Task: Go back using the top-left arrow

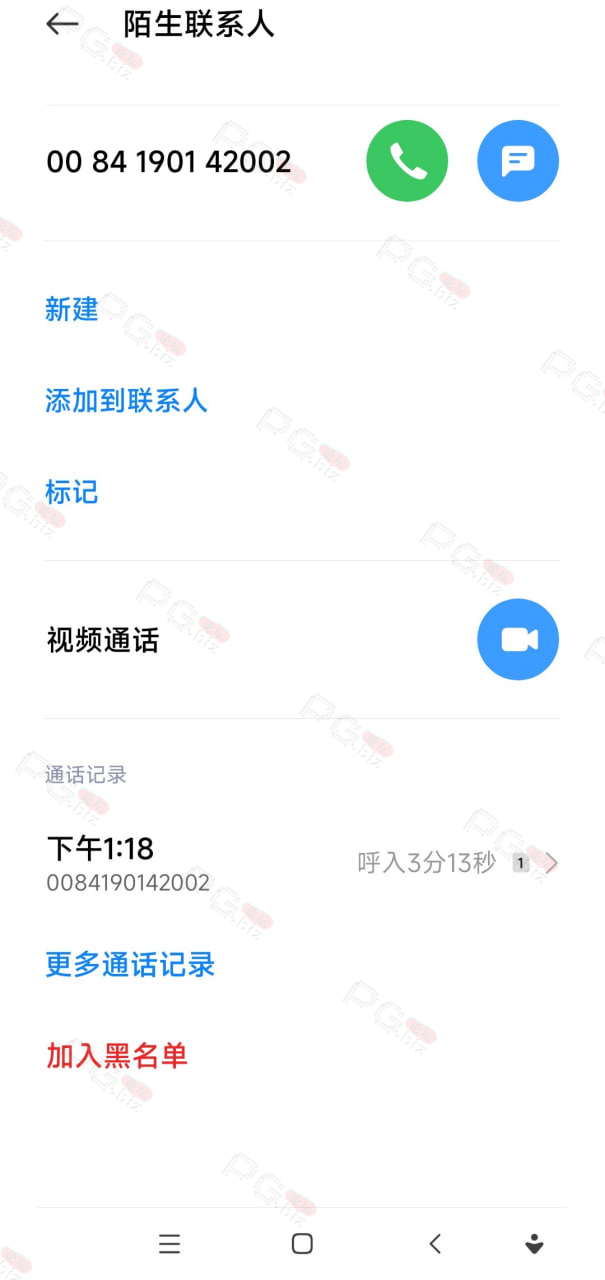Action: tap(62, 24)
